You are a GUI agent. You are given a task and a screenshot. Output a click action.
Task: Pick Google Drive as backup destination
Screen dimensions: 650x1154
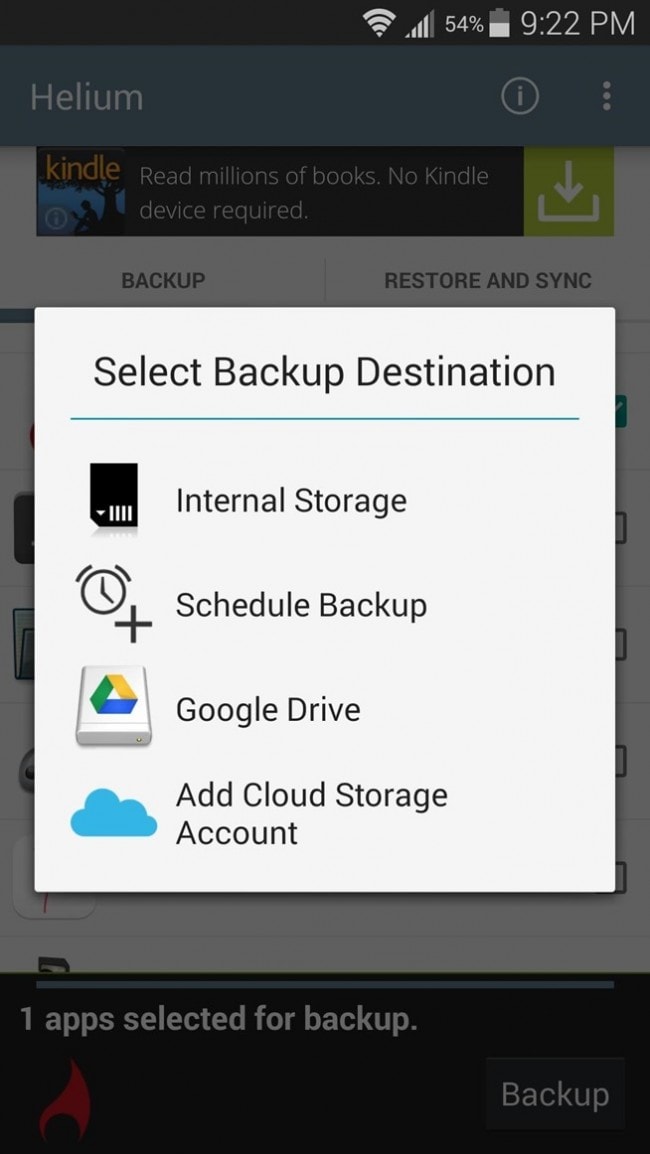tap(267, 710)
